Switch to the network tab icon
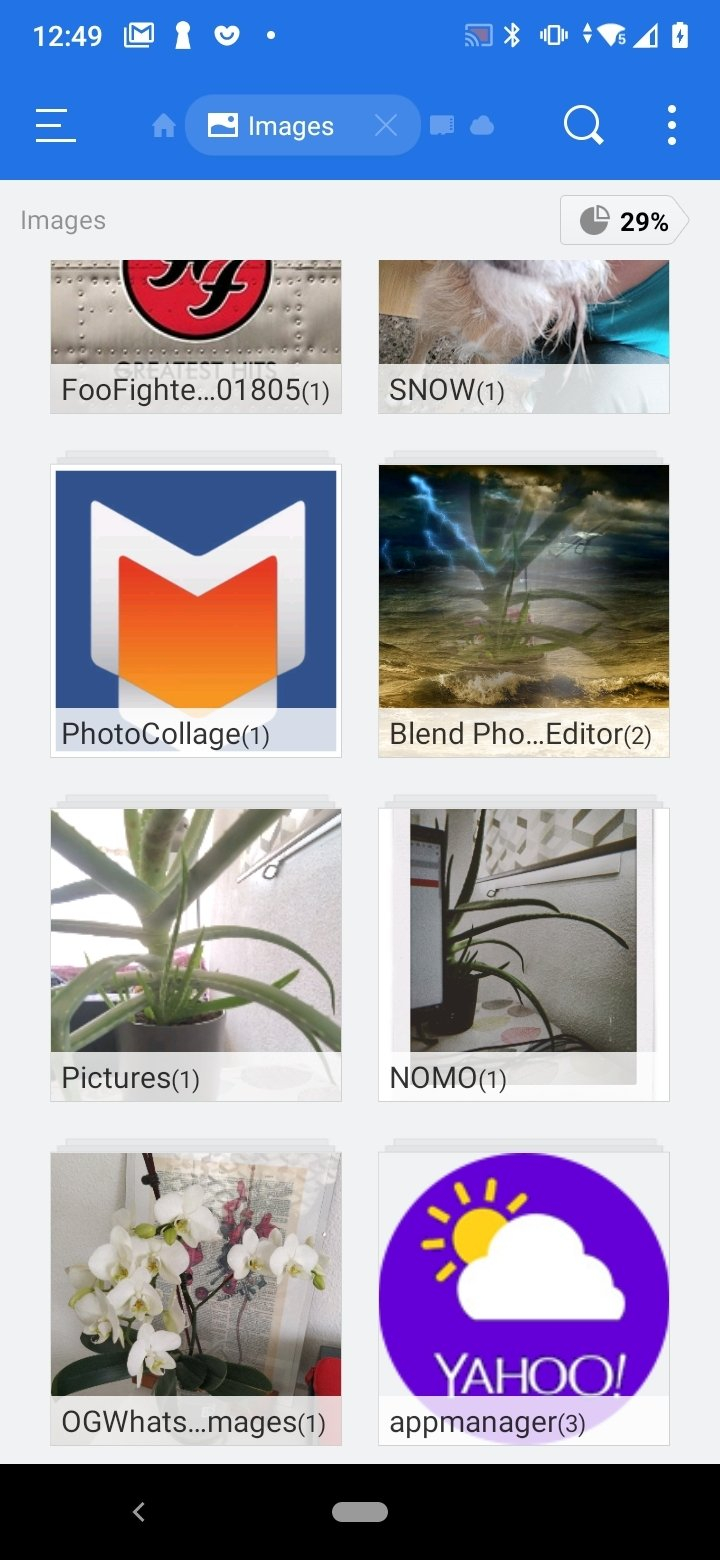The image size is (720, 1560). tap(442, 126)
